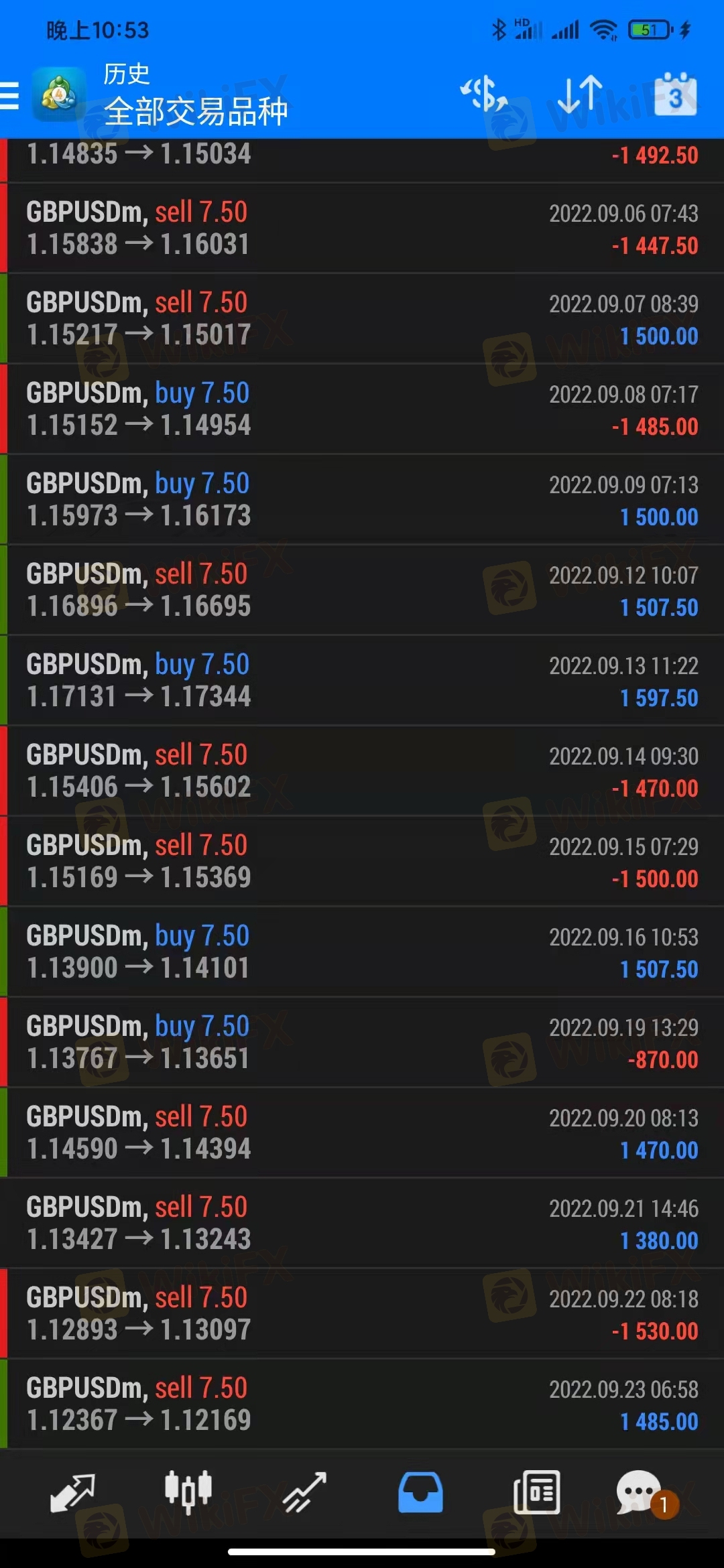
Task: Expand the buy trade dated 2022.09.09 07:13
Action: coord(362,500)
